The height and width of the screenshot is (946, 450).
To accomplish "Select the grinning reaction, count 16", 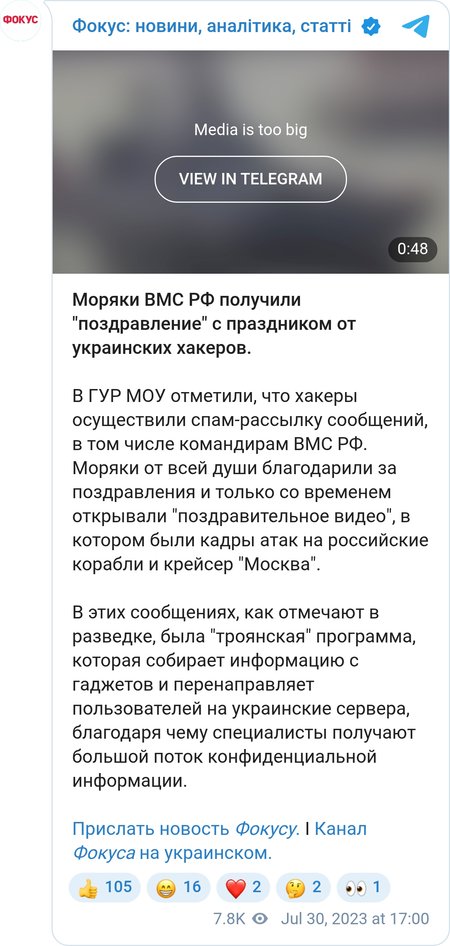I will pos(178,887).
